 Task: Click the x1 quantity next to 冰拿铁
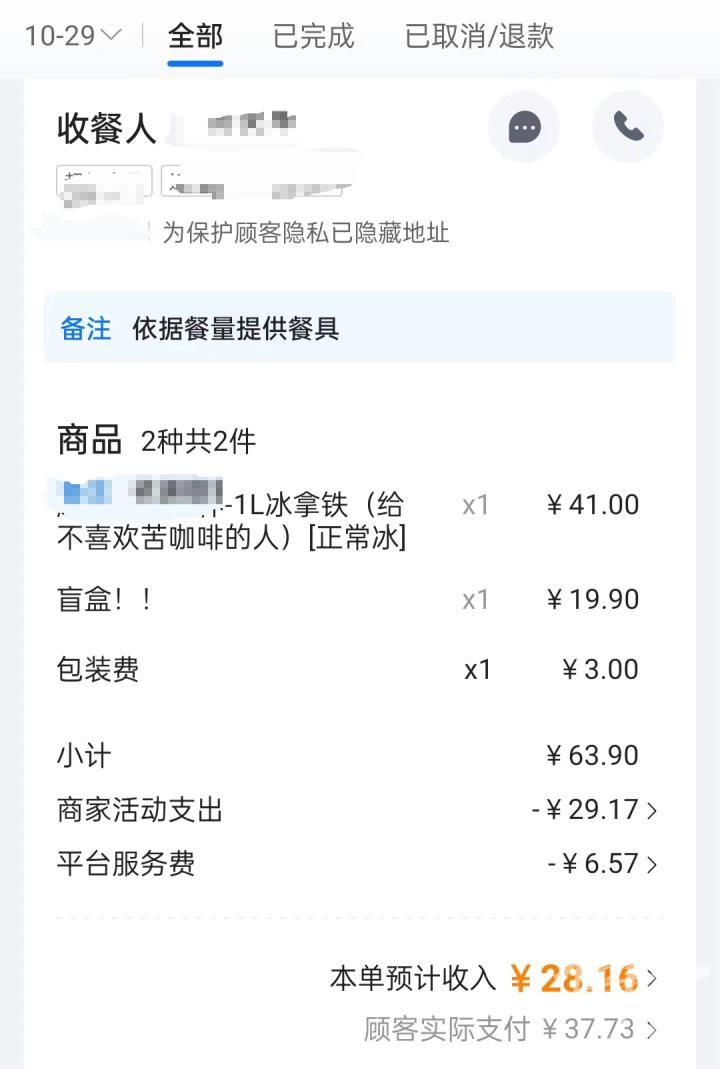[x=474, y=505]
